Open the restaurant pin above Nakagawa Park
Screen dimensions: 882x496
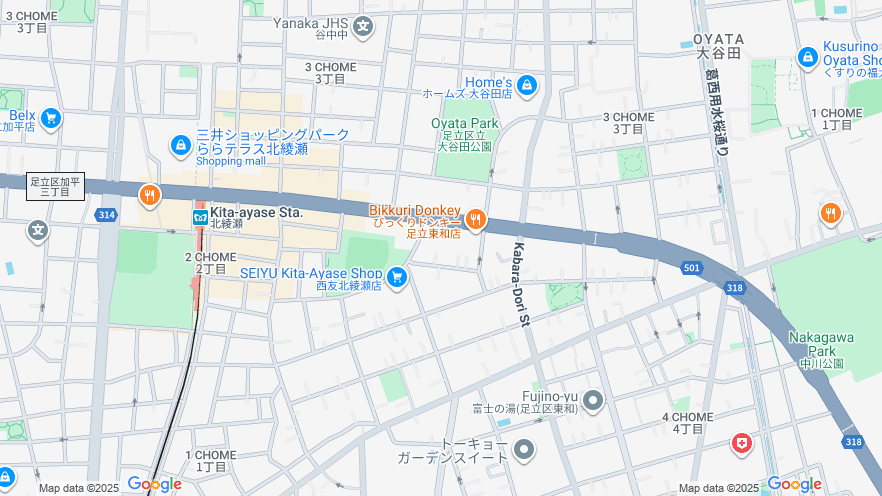coord(830,213)
